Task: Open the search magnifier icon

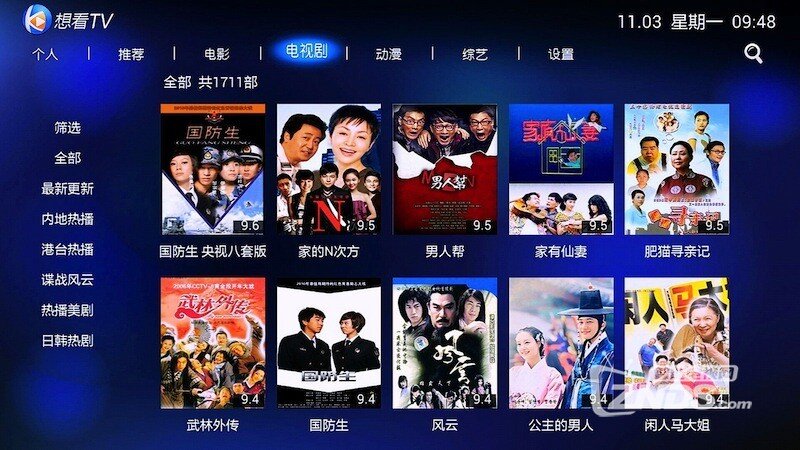Action: coord(753,54)
